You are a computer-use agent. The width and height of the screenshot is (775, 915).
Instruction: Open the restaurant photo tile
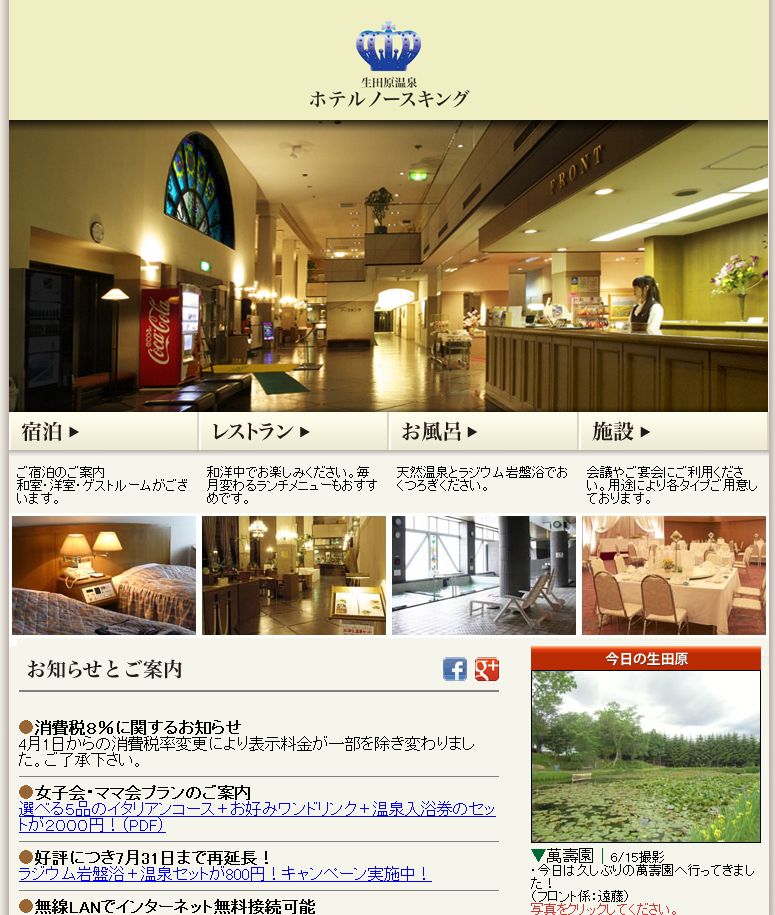coord(294,575)
